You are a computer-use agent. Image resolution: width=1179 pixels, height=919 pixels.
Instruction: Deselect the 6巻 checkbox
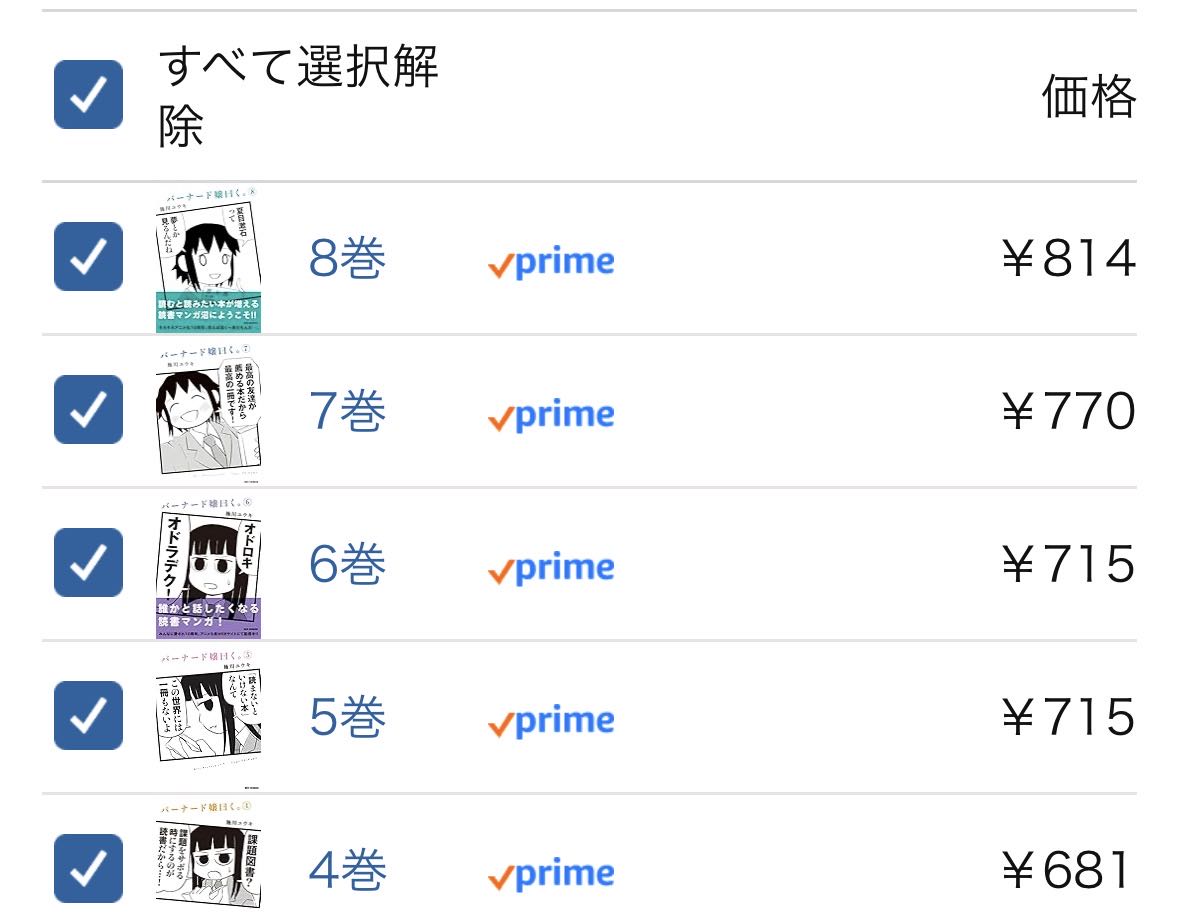[88, 563]
